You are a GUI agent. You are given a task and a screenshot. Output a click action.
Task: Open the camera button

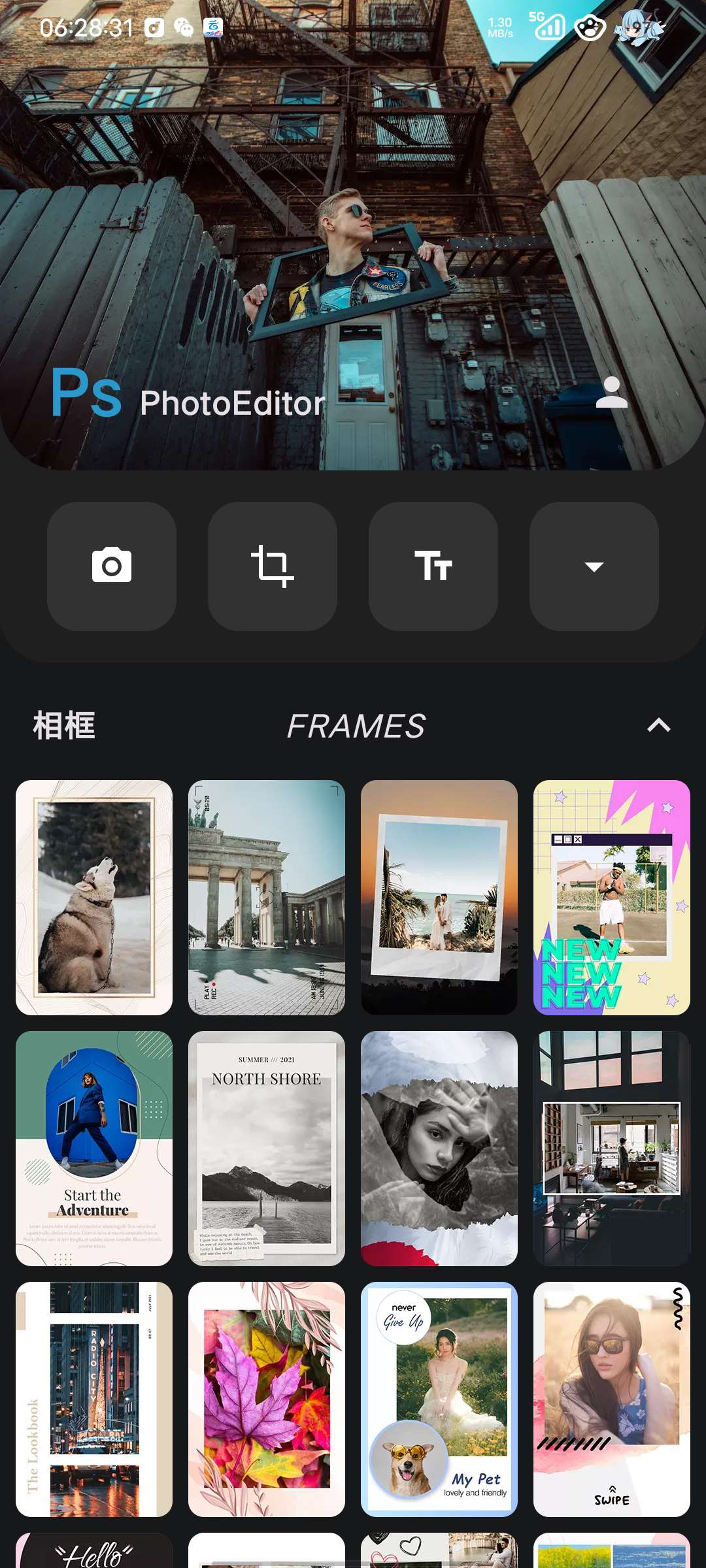pyautogui.click(x=112, y=566)
